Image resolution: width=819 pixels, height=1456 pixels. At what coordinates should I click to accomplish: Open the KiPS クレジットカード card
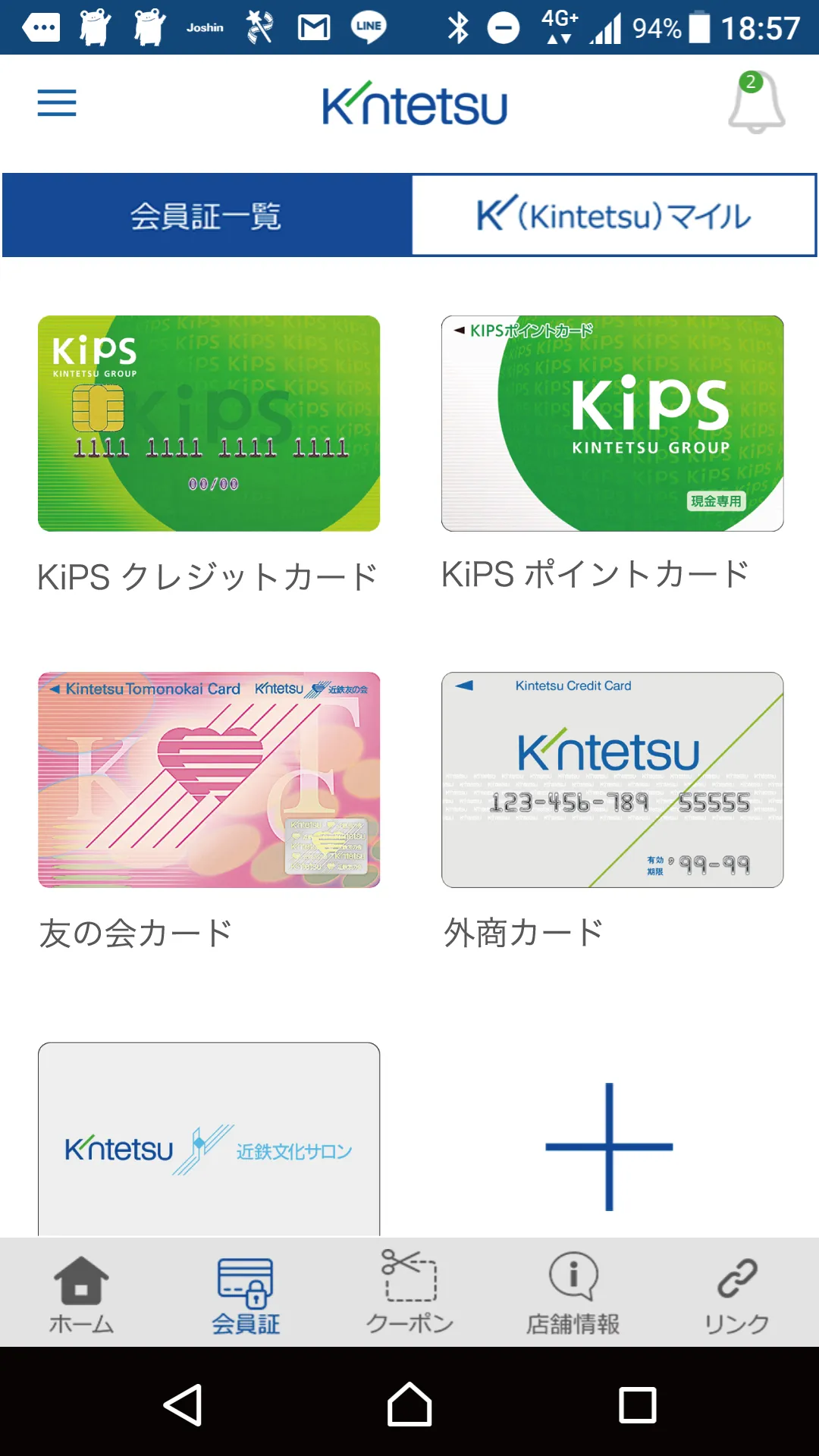(209, 423)
